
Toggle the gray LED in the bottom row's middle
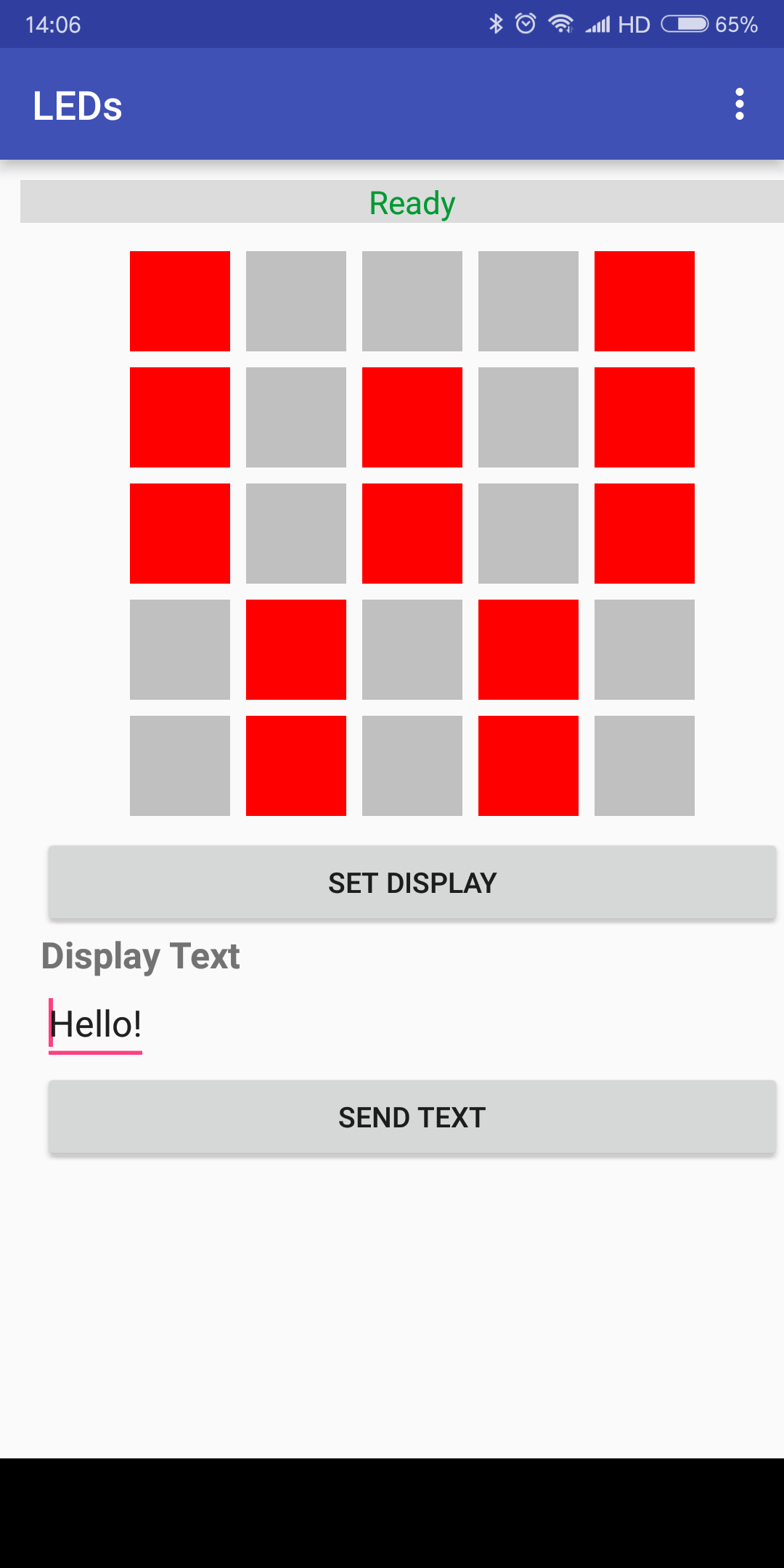(412, 766)
